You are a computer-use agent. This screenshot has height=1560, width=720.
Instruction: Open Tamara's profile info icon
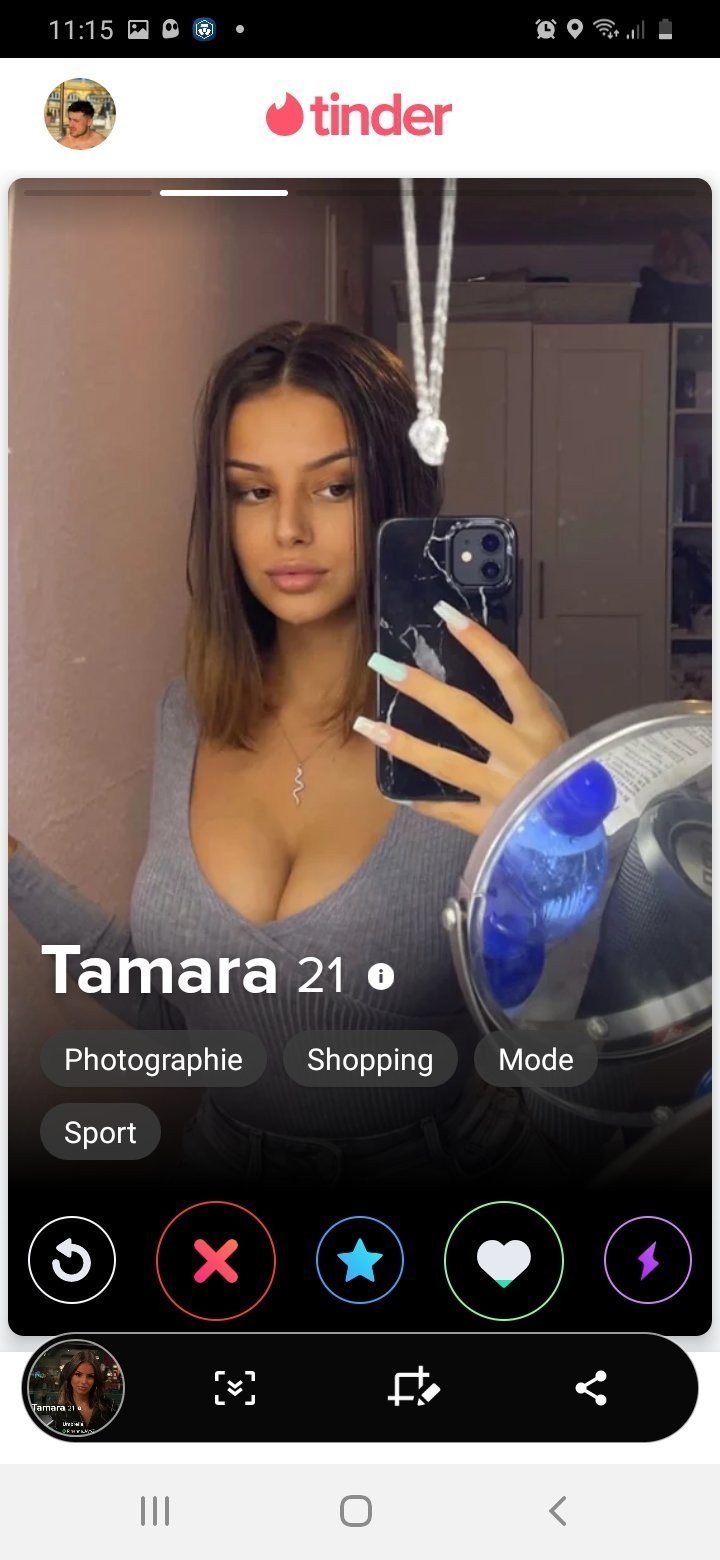pyautogui.click(x=380, y=976)
